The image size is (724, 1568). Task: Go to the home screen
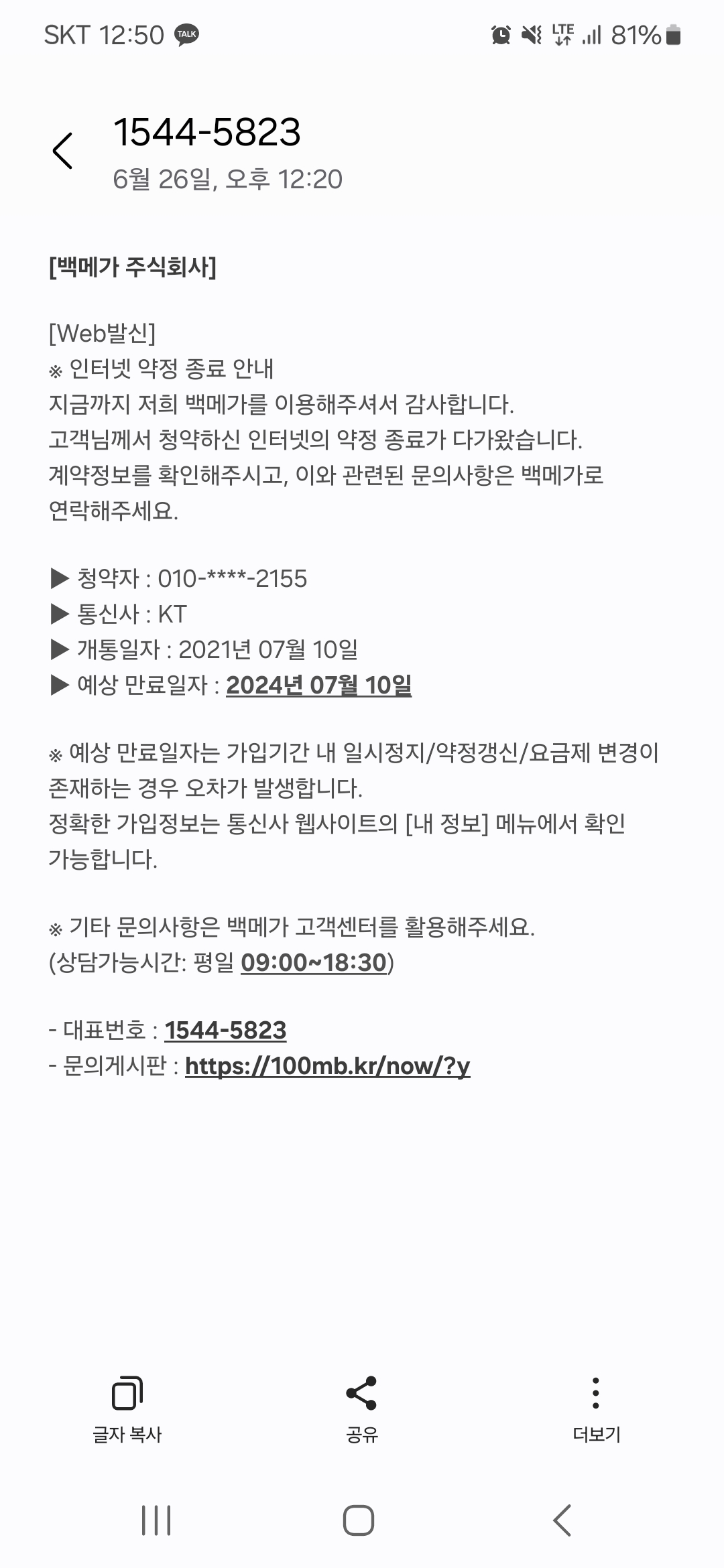tap(359, 1520)
